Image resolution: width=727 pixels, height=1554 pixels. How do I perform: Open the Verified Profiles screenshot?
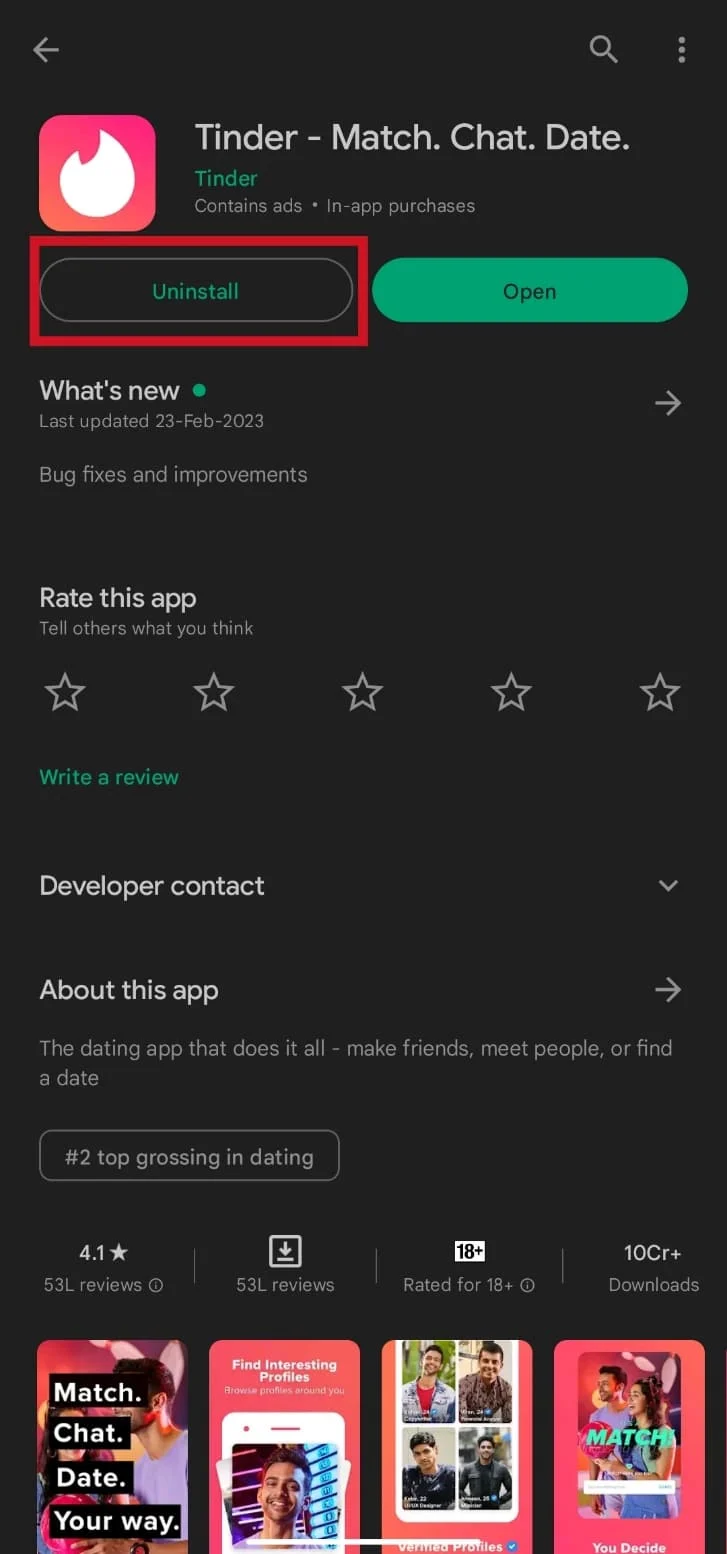[456, 1447]
